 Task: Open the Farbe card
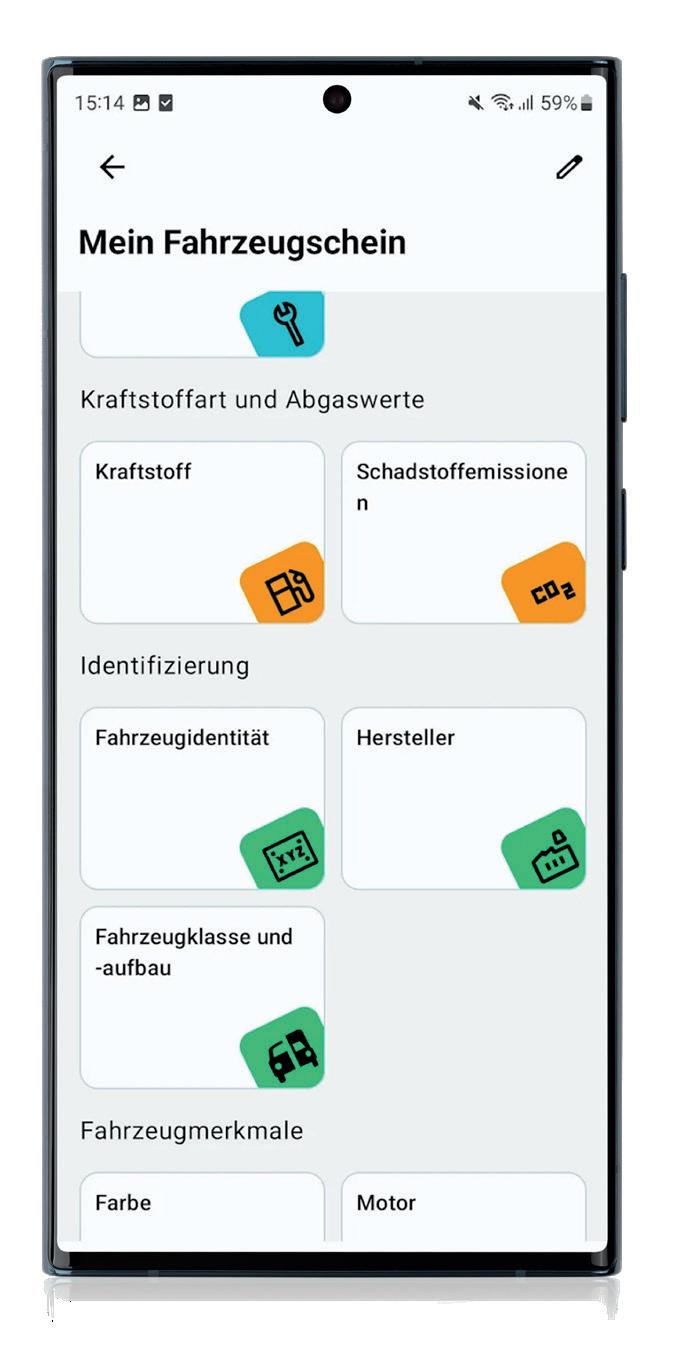click(x=202, y=1207)
